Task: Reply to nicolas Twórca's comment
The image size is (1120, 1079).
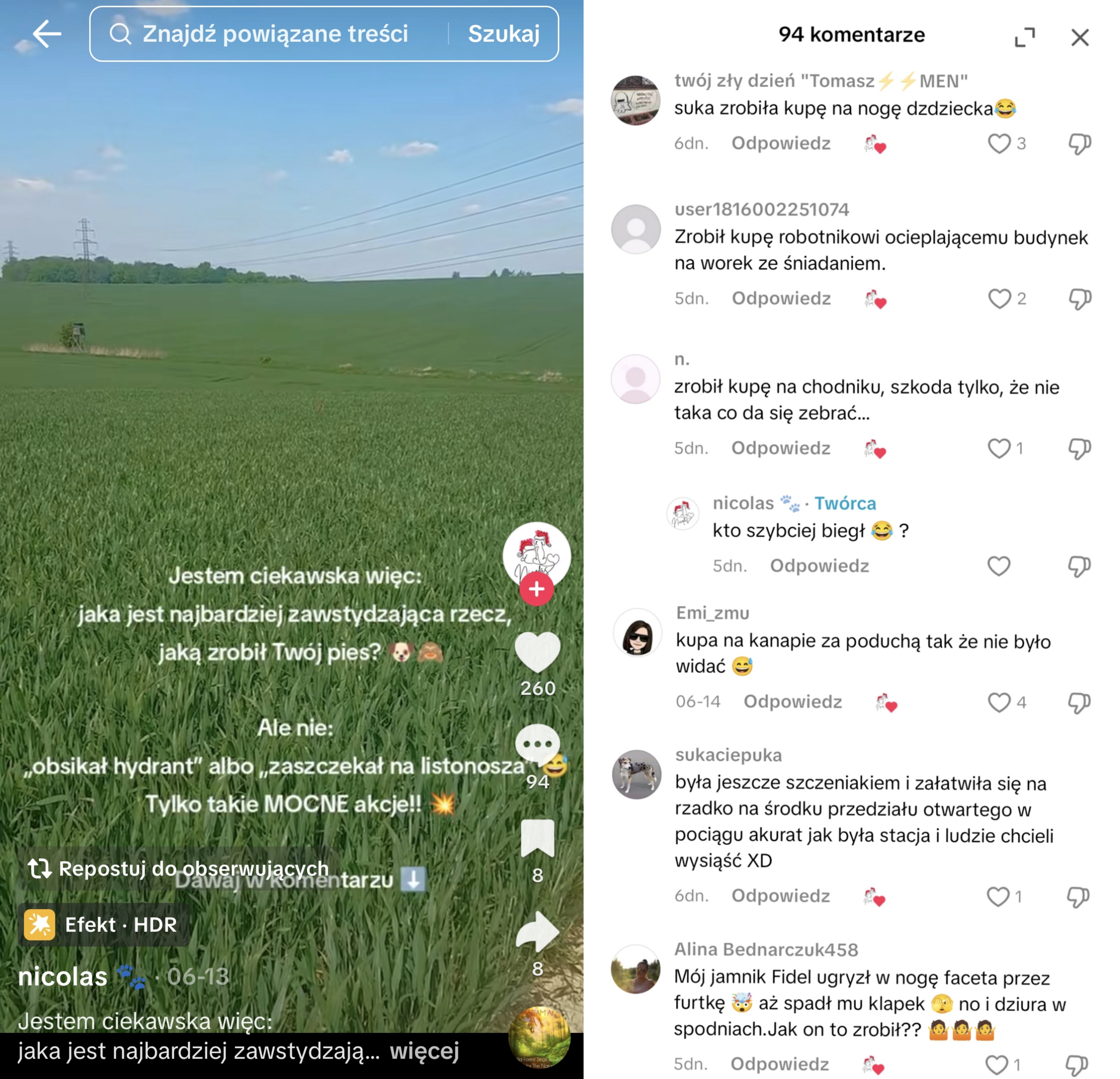Action: point(819,565)
